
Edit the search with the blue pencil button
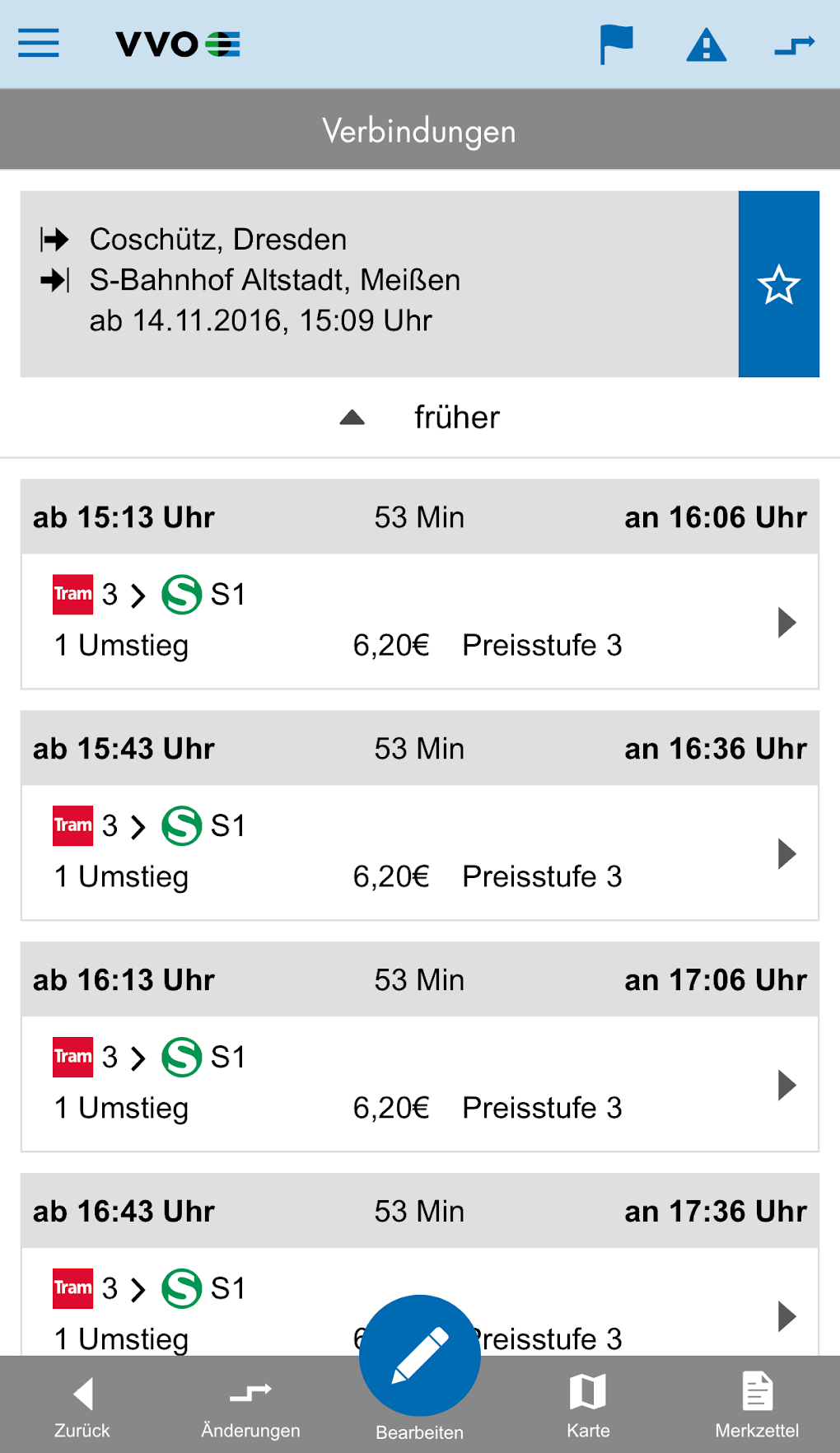[x=420, y=1356]
